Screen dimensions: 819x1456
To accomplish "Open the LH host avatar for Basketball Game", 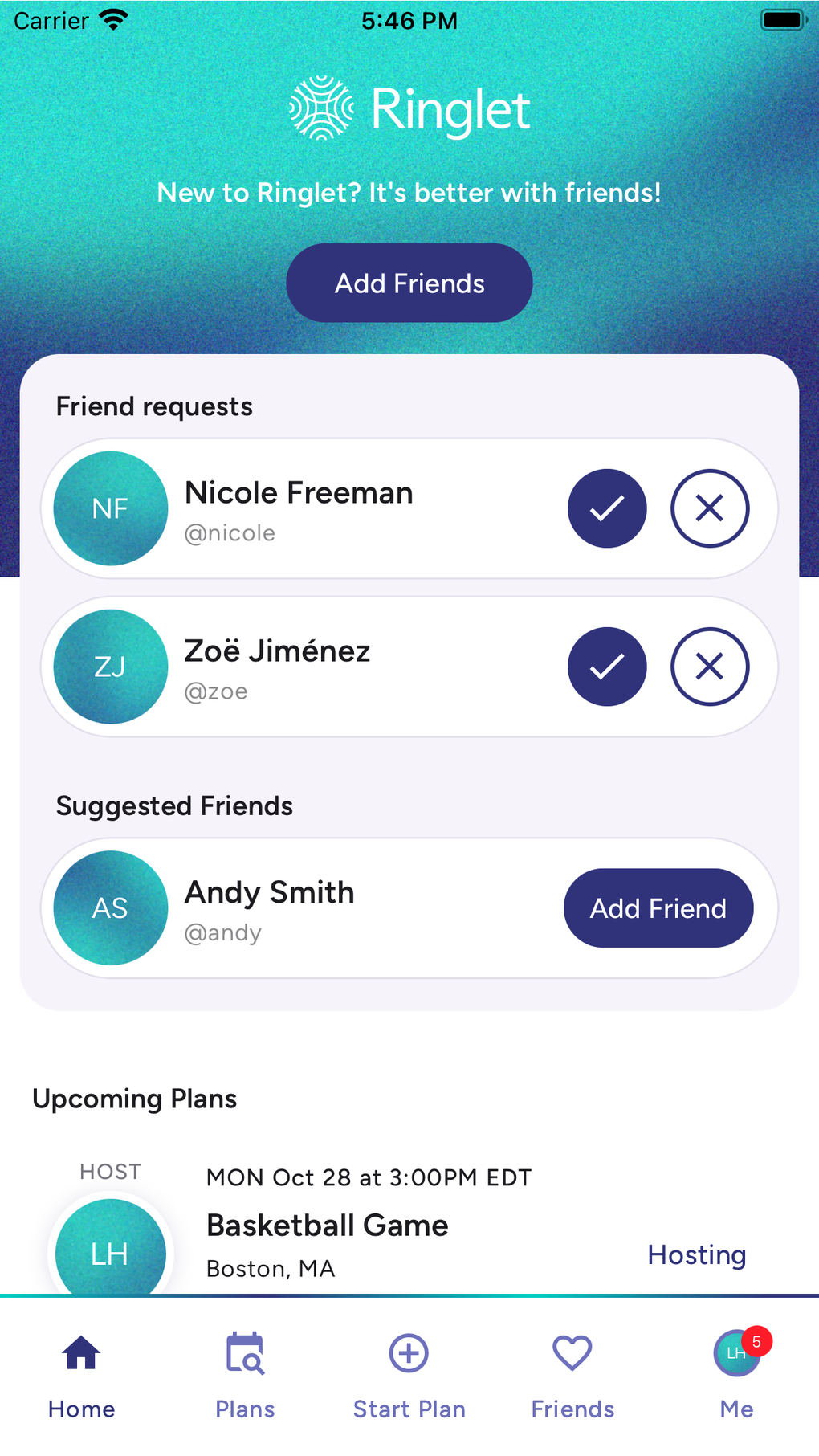I will tap(110, 1251).
